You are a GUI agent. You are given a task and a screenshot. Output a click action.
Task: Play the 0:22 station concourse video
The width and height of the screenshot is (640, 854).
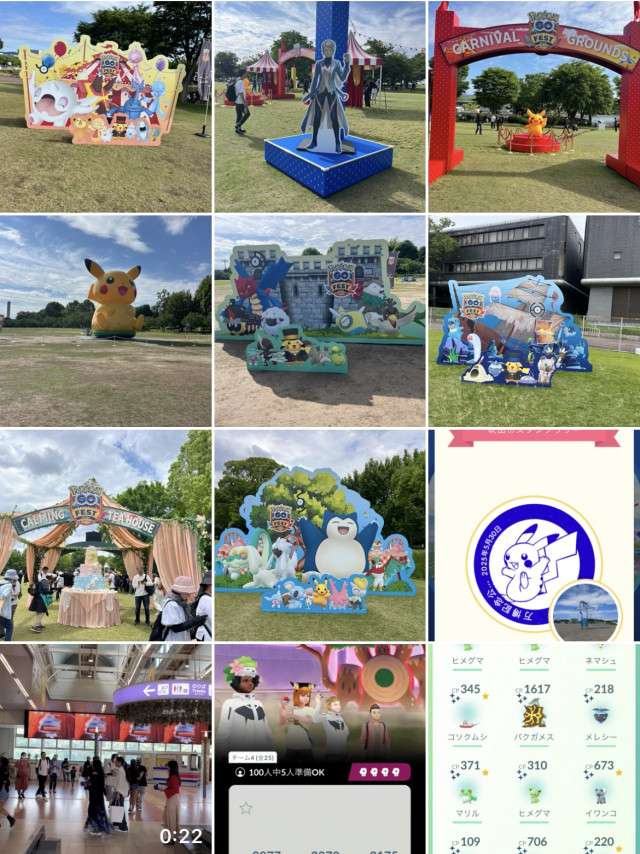click(x=105, y=749)
